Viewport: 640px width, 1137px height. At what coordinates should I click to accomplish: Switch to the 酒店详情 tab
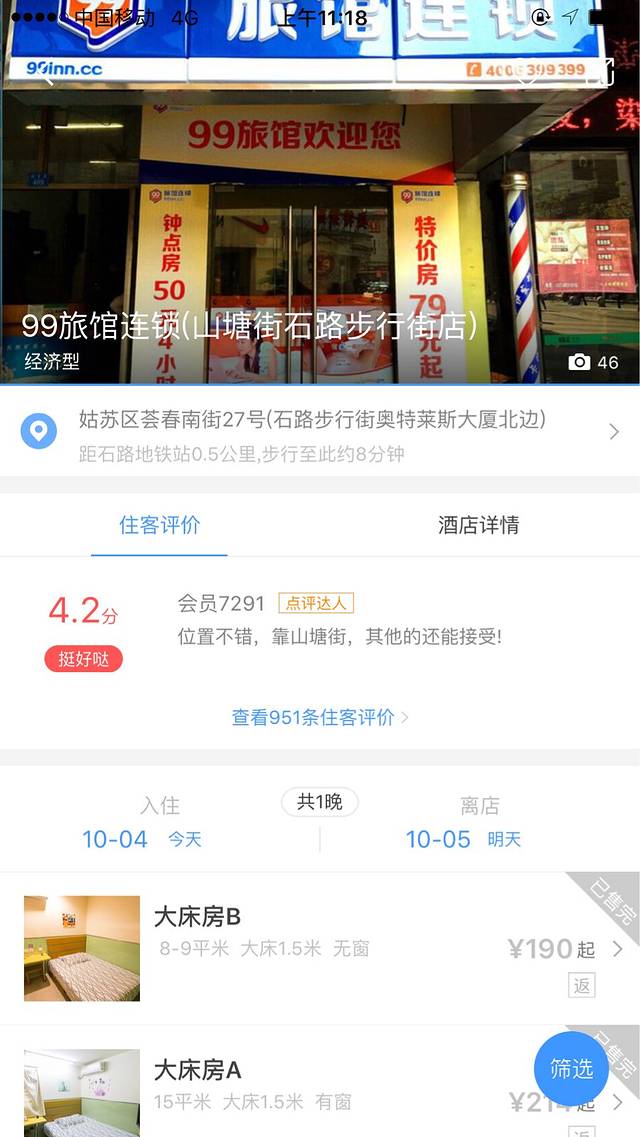(x=478, y=525)
